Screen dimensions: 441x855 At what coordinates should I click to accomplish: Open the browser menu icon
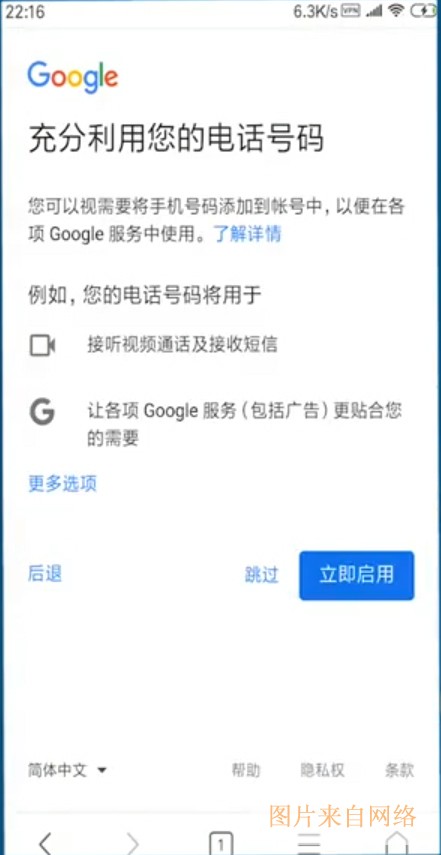point(310,843)
